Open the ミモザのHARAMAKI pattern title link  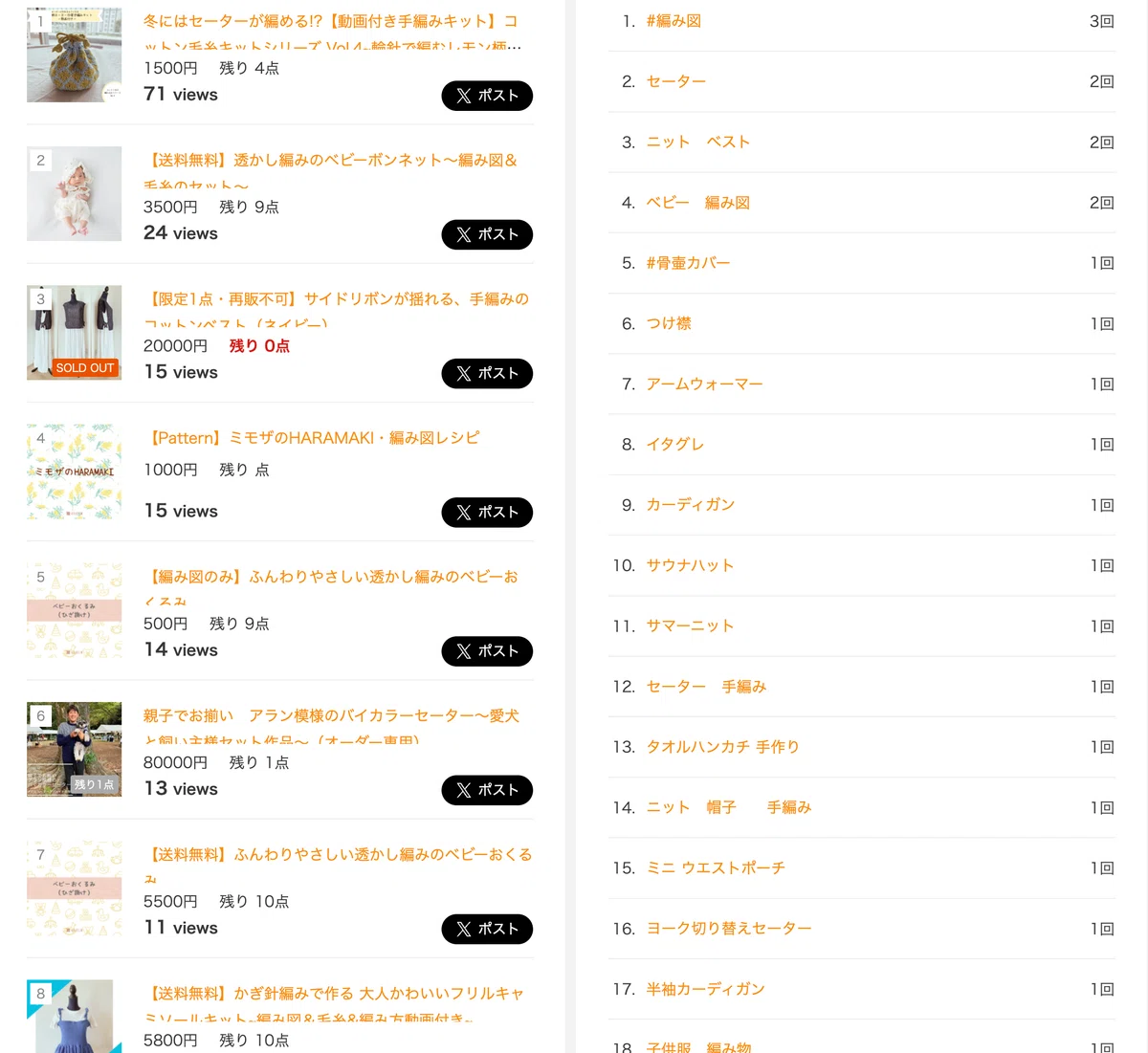[315, 438]
